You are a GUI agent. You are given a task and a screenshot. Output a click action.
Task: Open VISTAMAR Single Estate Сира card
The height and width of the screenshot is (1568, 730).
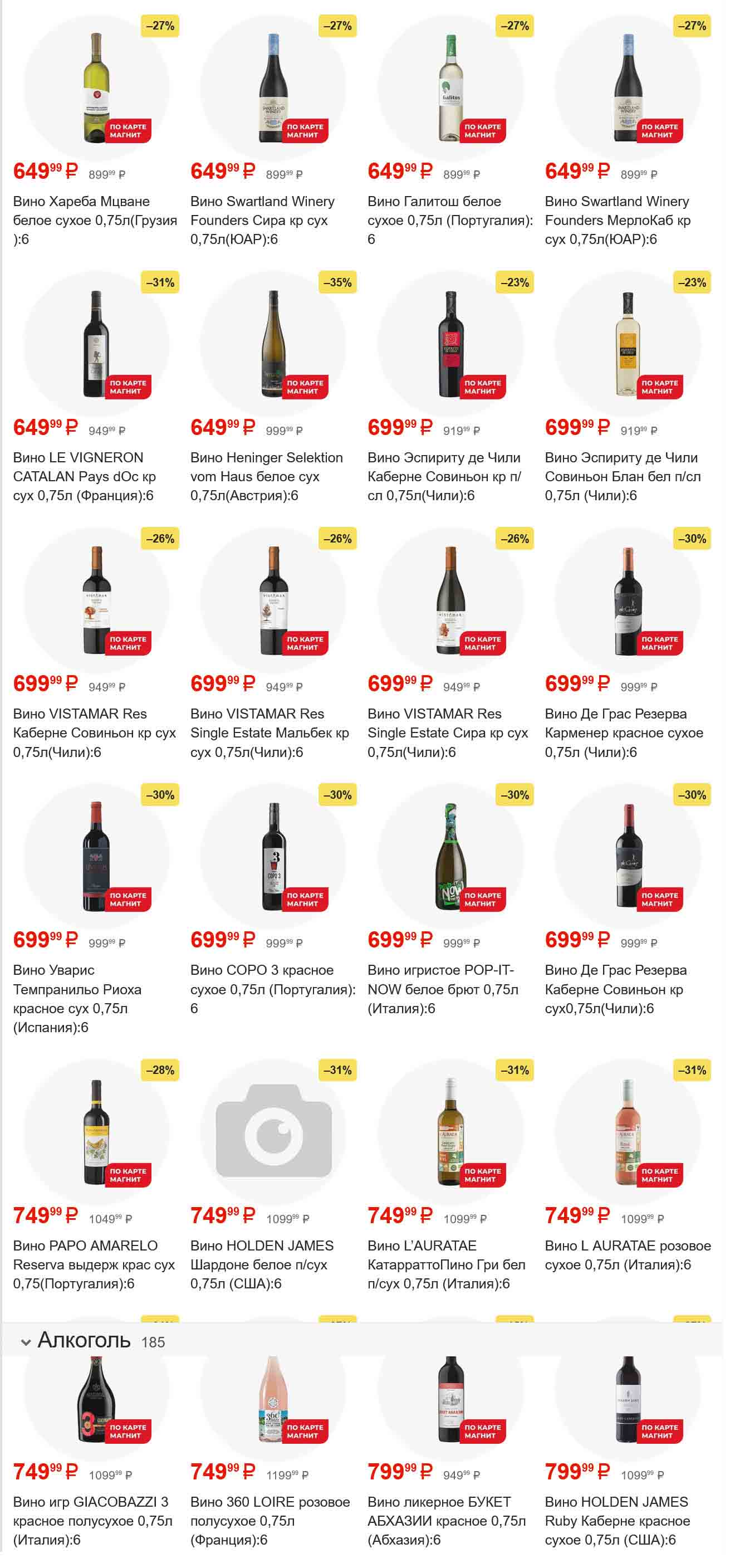pos(450,600)
